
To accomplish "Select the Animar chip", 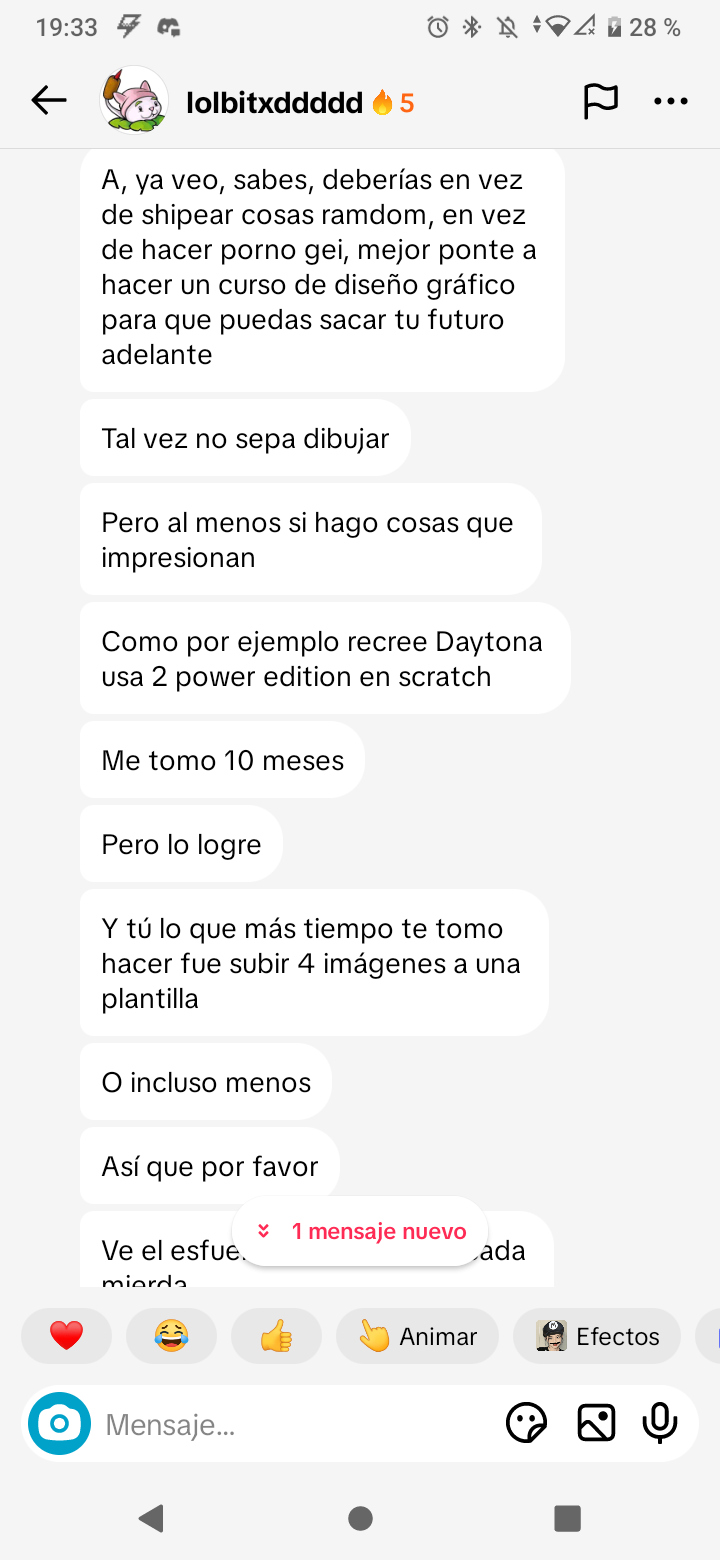I will coord(417,1336).
